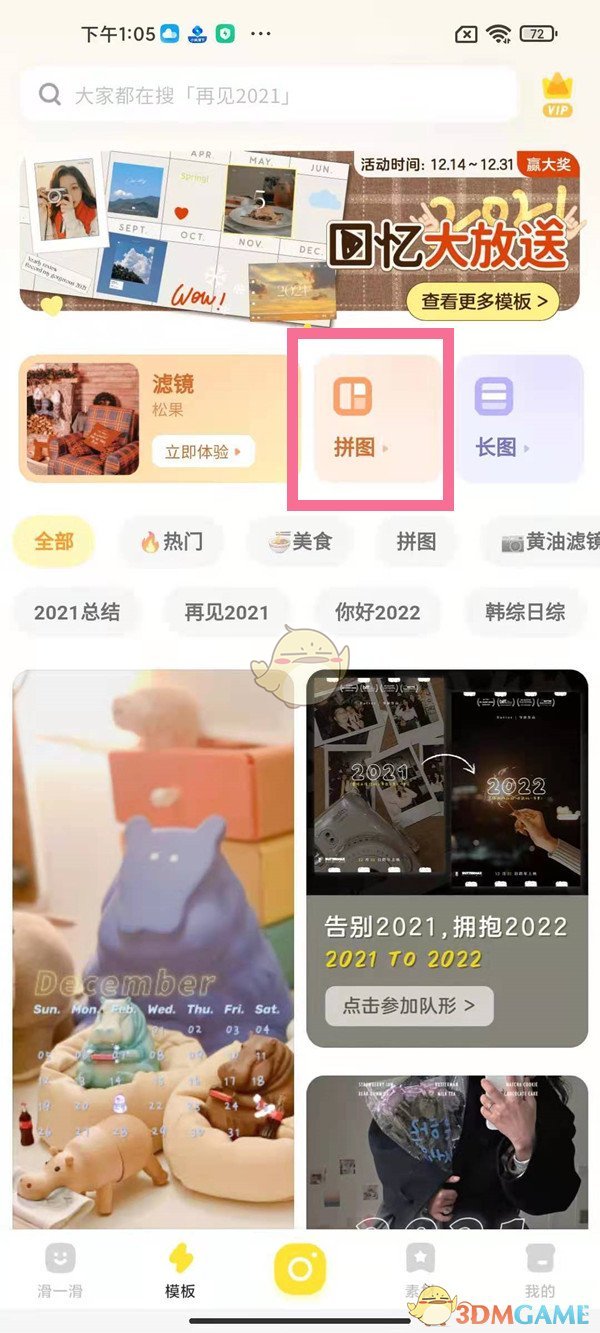
Task: Open the yellow camera button
Action: pyautogui.click(x=300, y=1268)
